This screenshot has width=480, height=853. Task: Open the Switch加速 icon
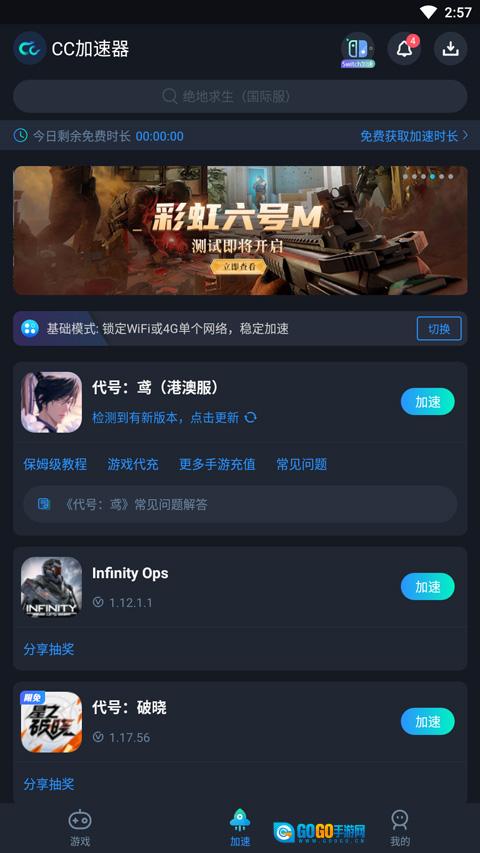[358, 49]
